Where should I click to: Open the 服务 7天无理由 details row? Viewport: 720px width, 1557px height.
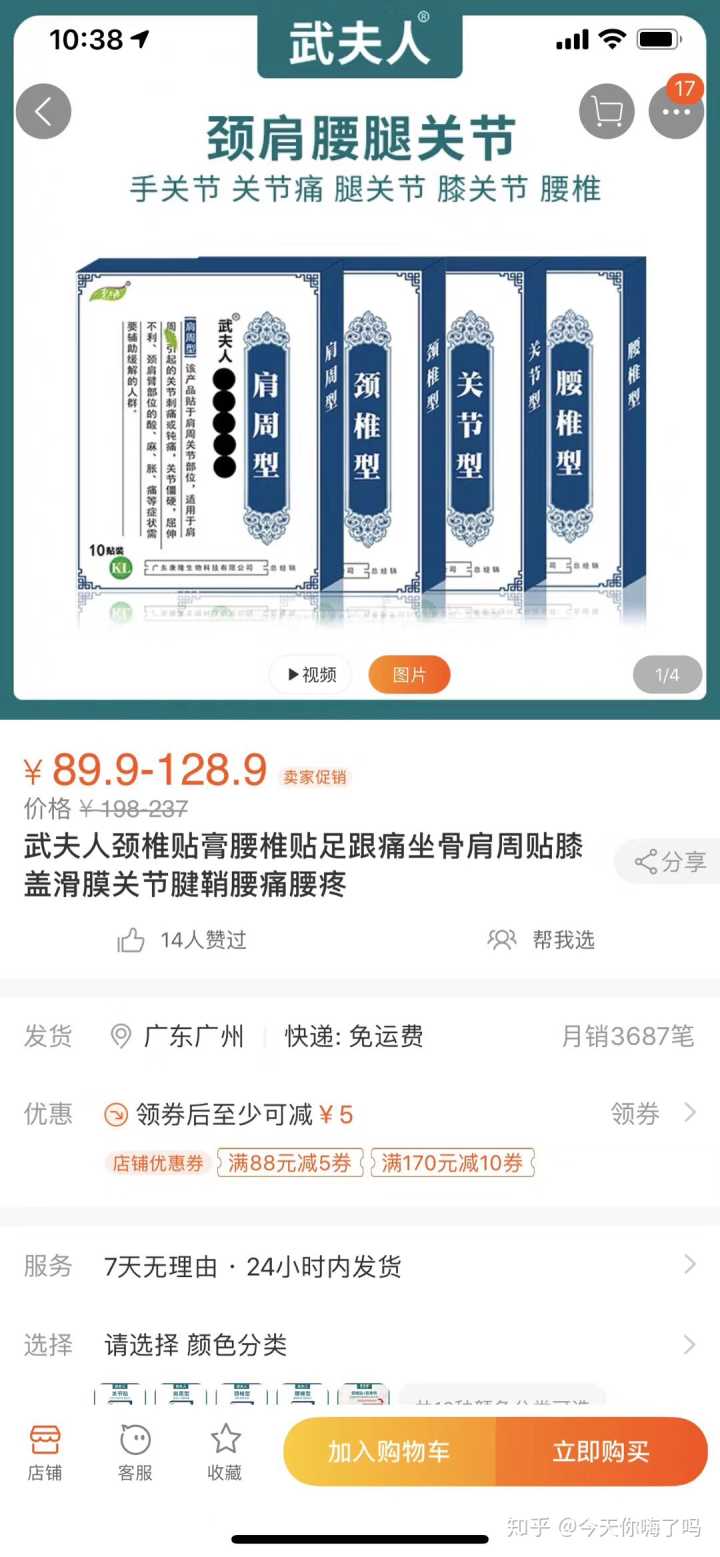pos(360,1266)
